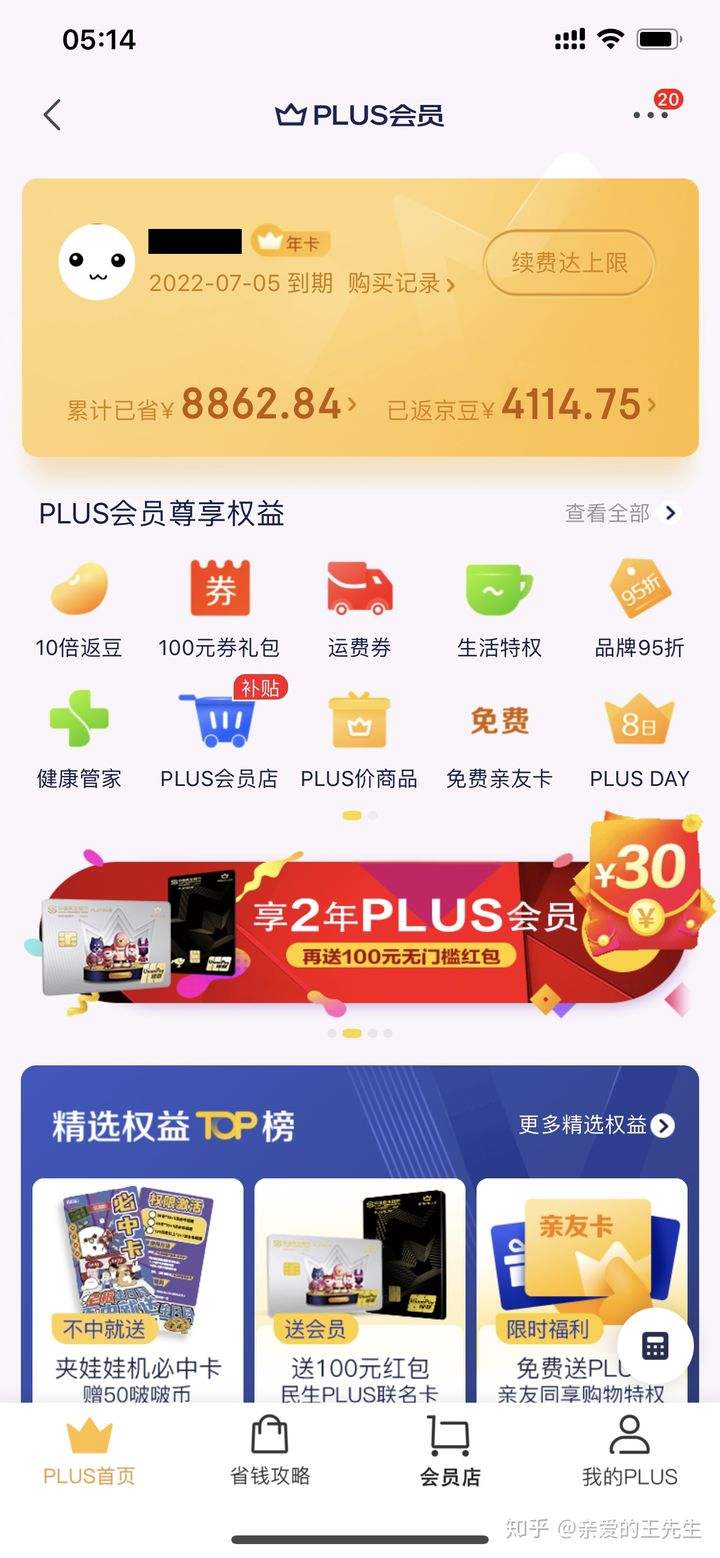Viewport: 720px width, 1558px height.
Task: View 累计已省 savings details
Action: point(212,406)
